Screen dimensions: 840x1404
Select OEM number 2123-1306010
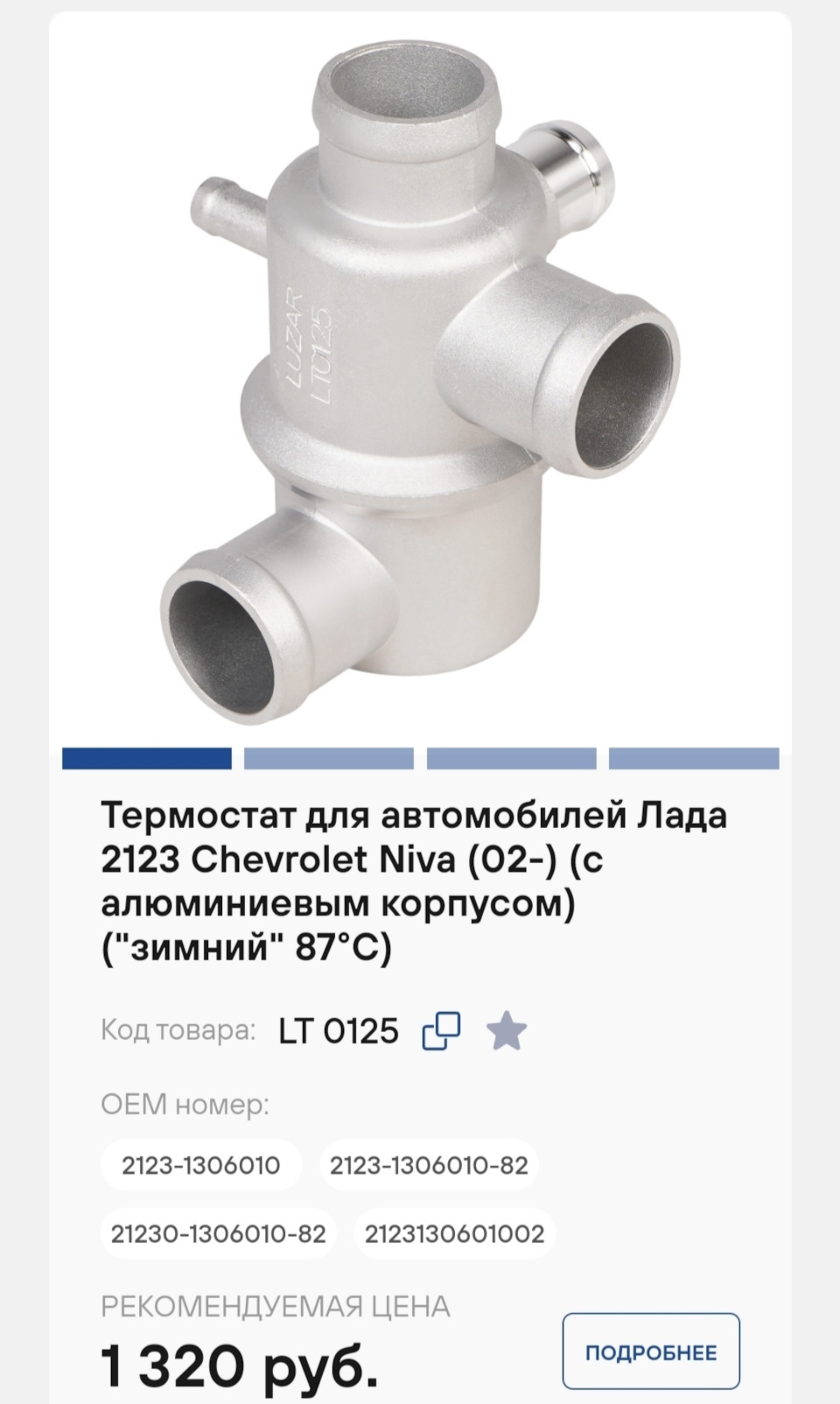201,1165
